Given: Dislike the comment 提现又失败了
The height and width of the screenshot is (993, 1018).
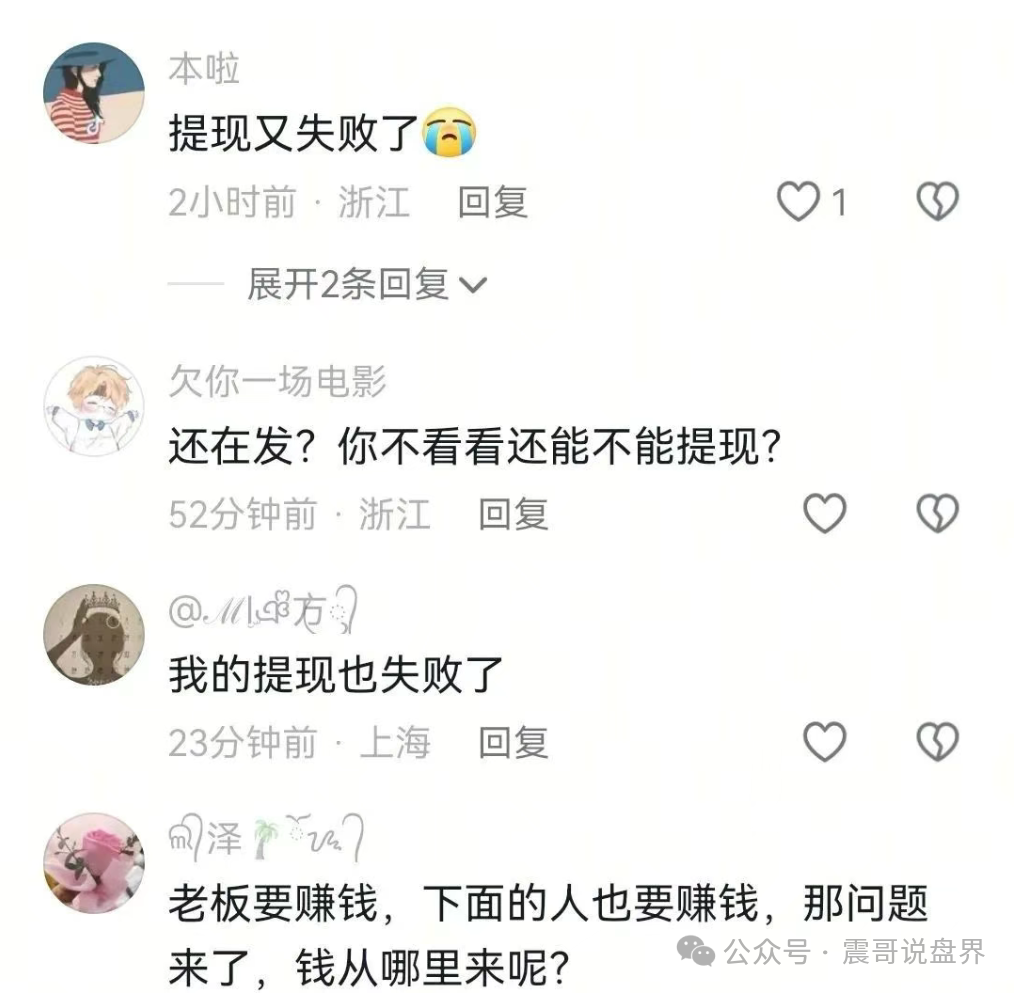Looking at the screenshot, I should pyautogui.click(x=937, y=203).
